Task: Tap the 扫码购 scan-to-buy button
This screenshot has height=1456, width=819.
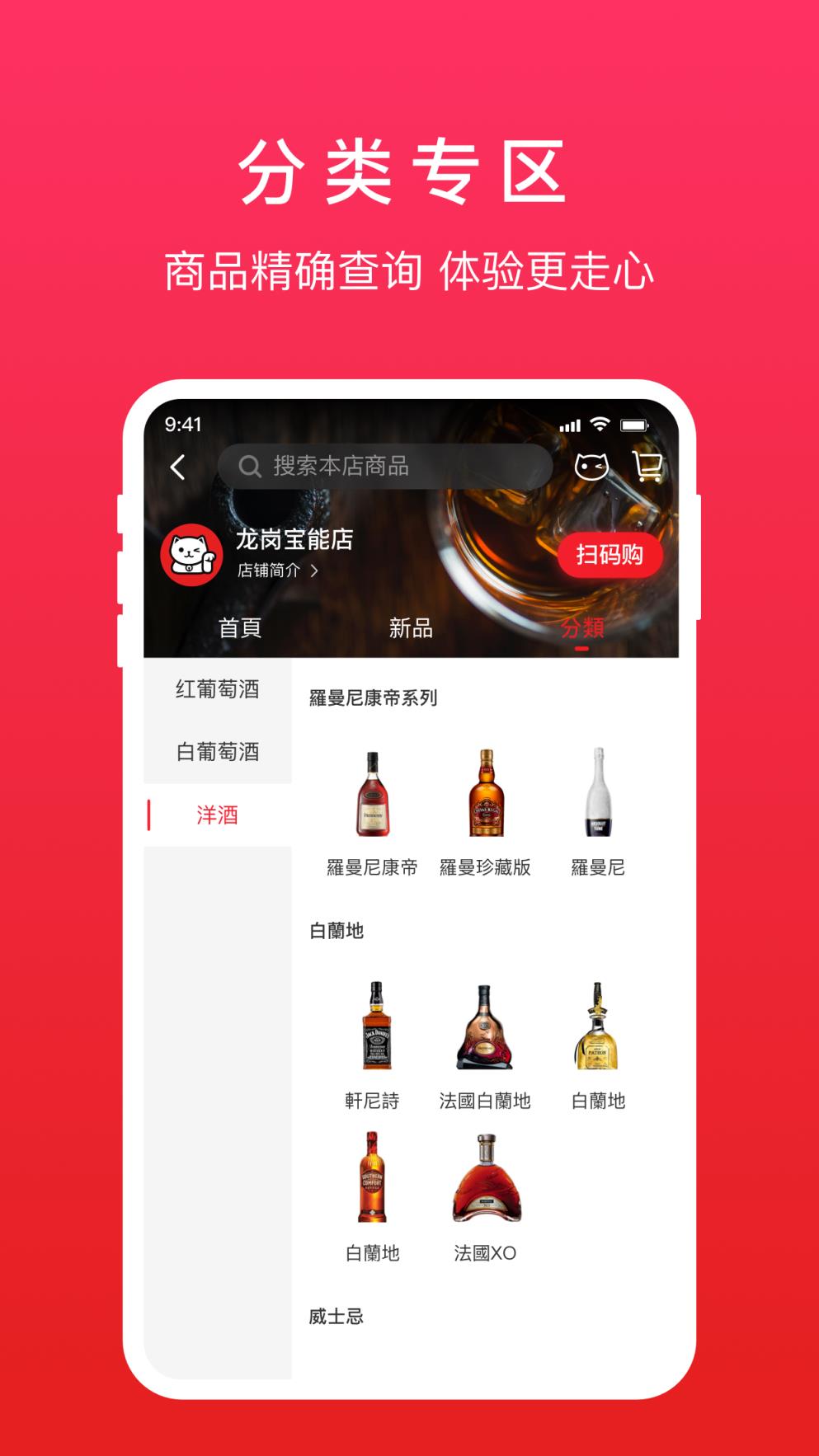Action: click(x=610, y=557)
